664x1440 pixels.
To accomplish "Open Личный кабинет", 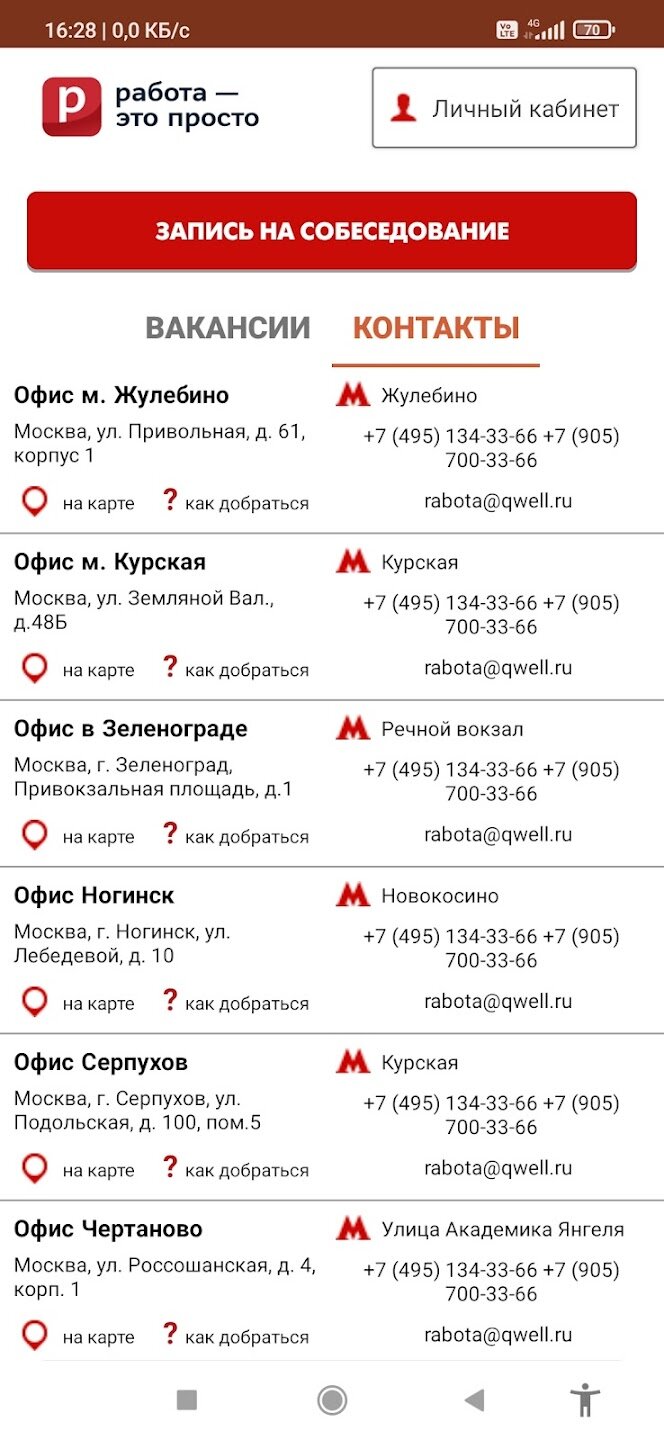I will pos(504,108).
